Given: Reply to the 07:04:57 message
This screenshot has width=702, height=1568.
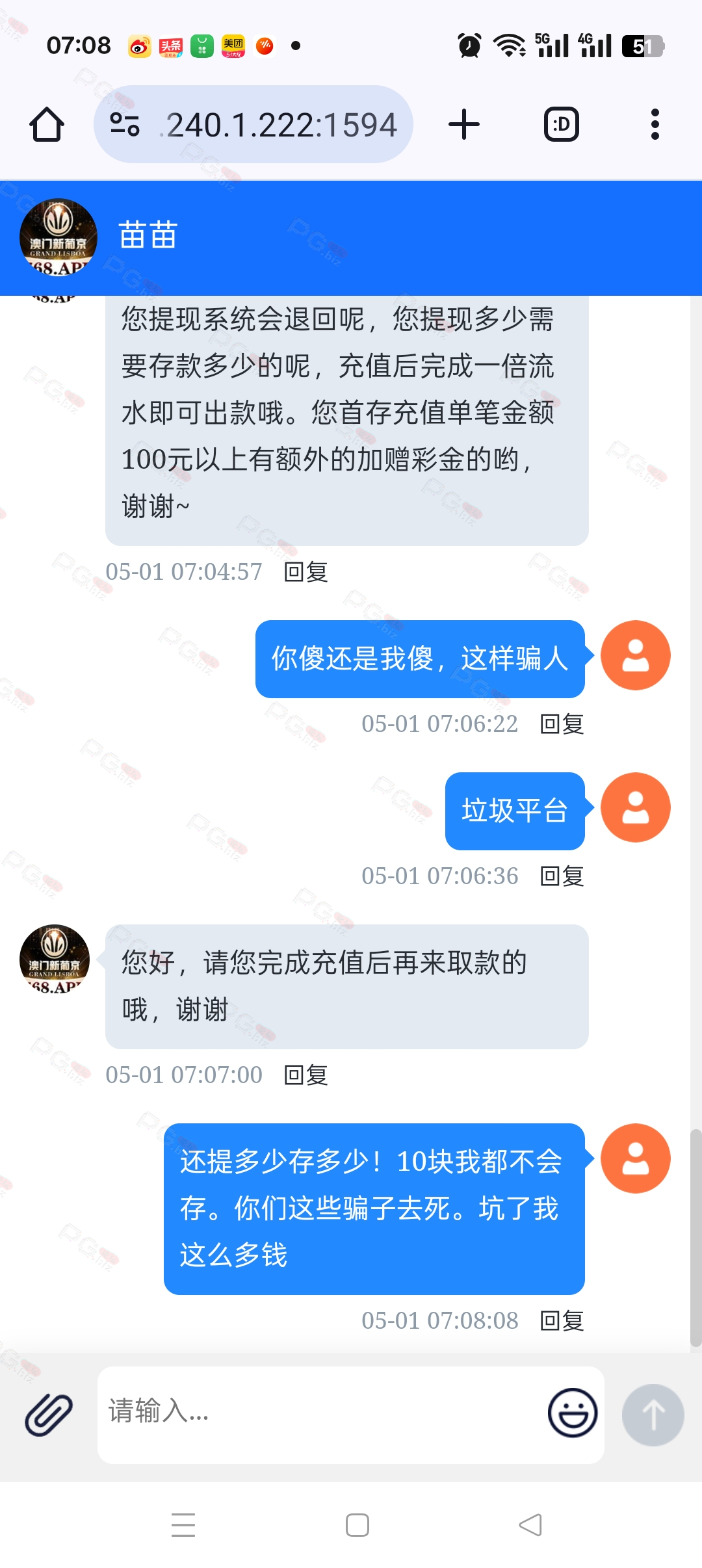Looking at the screenshot, I should tap(306, 572).
